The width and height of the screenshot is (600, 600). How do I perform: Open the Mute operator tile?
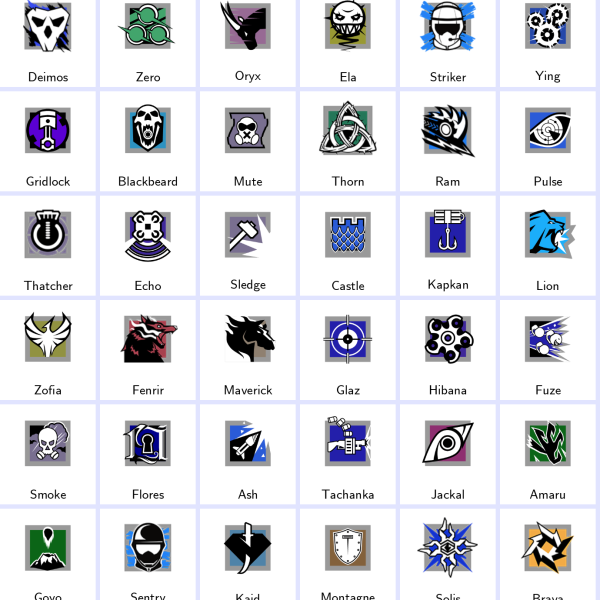coord(248,140)
